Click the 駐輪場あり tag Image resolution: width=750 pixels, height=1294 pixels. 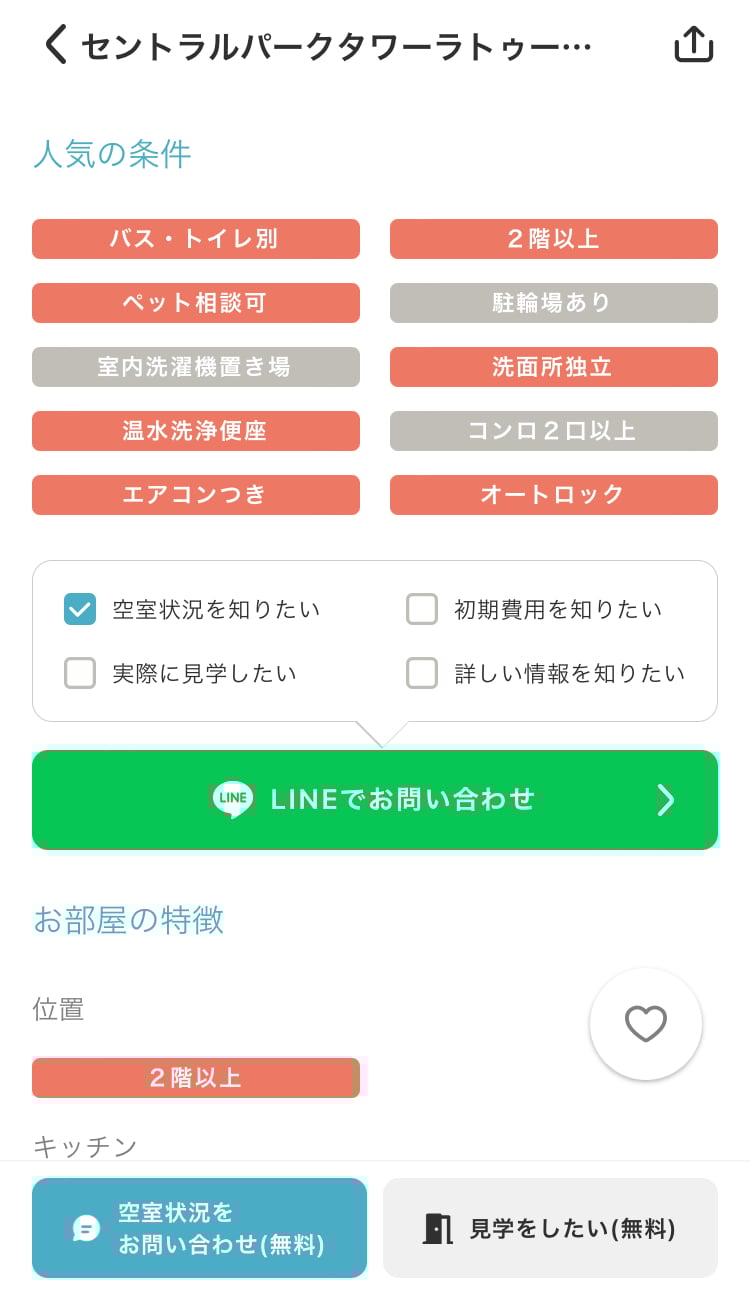[554, 303]
